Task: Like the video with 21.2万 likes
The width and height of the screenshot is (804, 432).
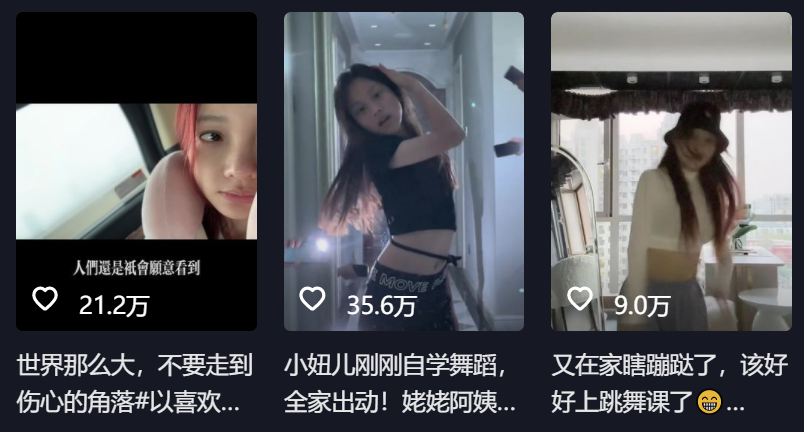Action: pyautogui.click(x=45, y=299)
